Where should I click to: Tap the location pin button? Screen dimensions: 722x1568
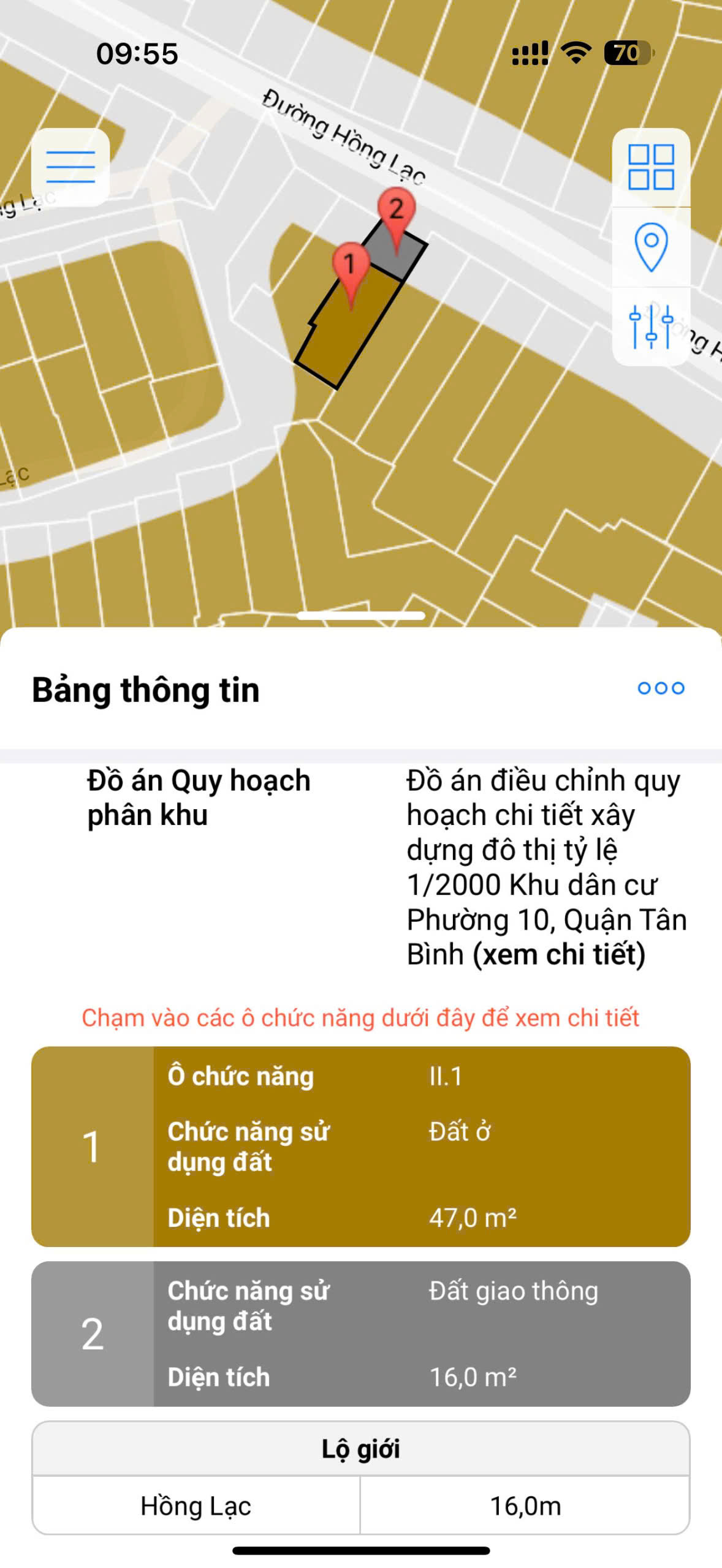(x=651, y=247)
